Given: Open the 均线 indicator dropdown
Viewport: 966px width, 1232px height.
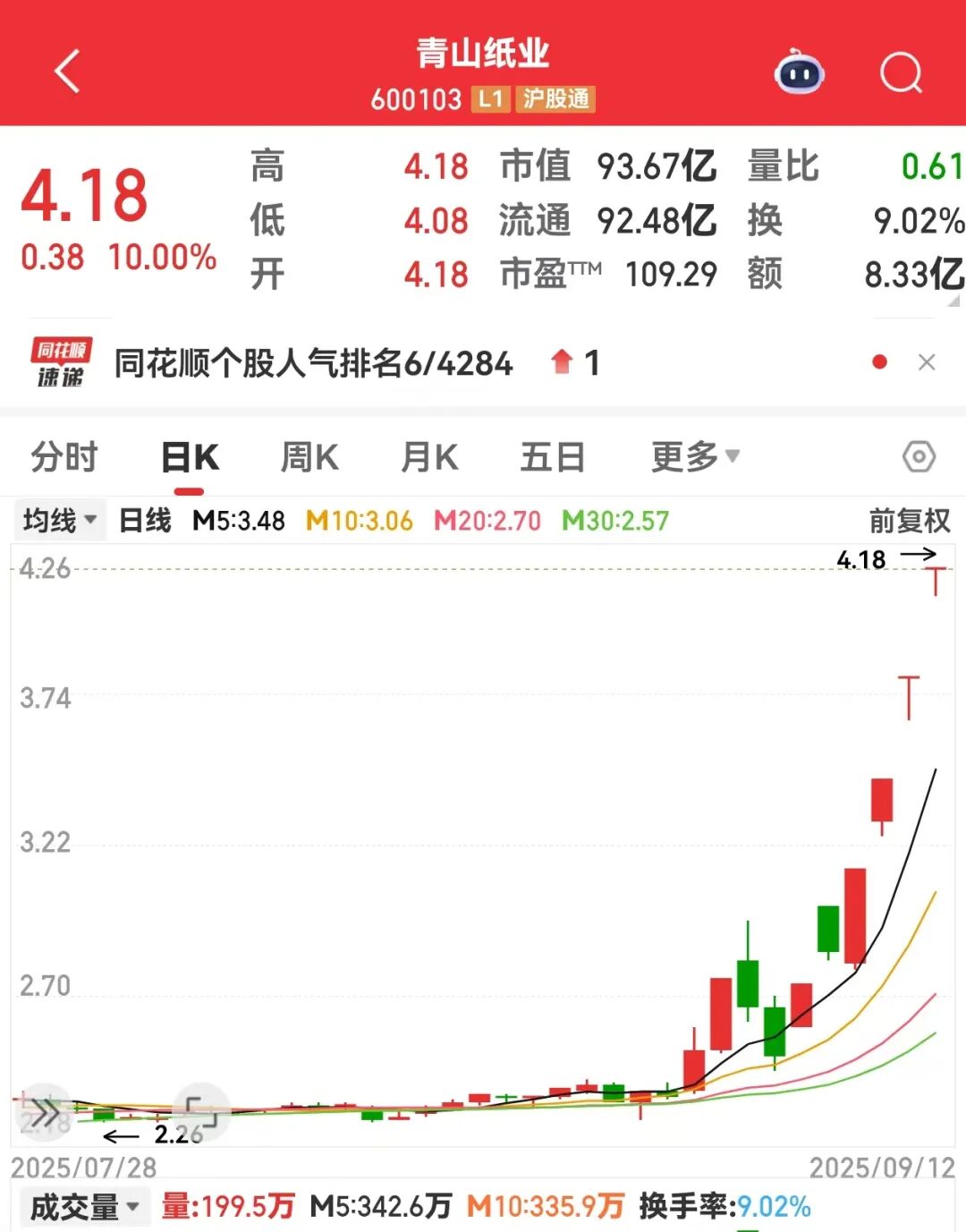Looking at the screenshot, I should point(56,519).
